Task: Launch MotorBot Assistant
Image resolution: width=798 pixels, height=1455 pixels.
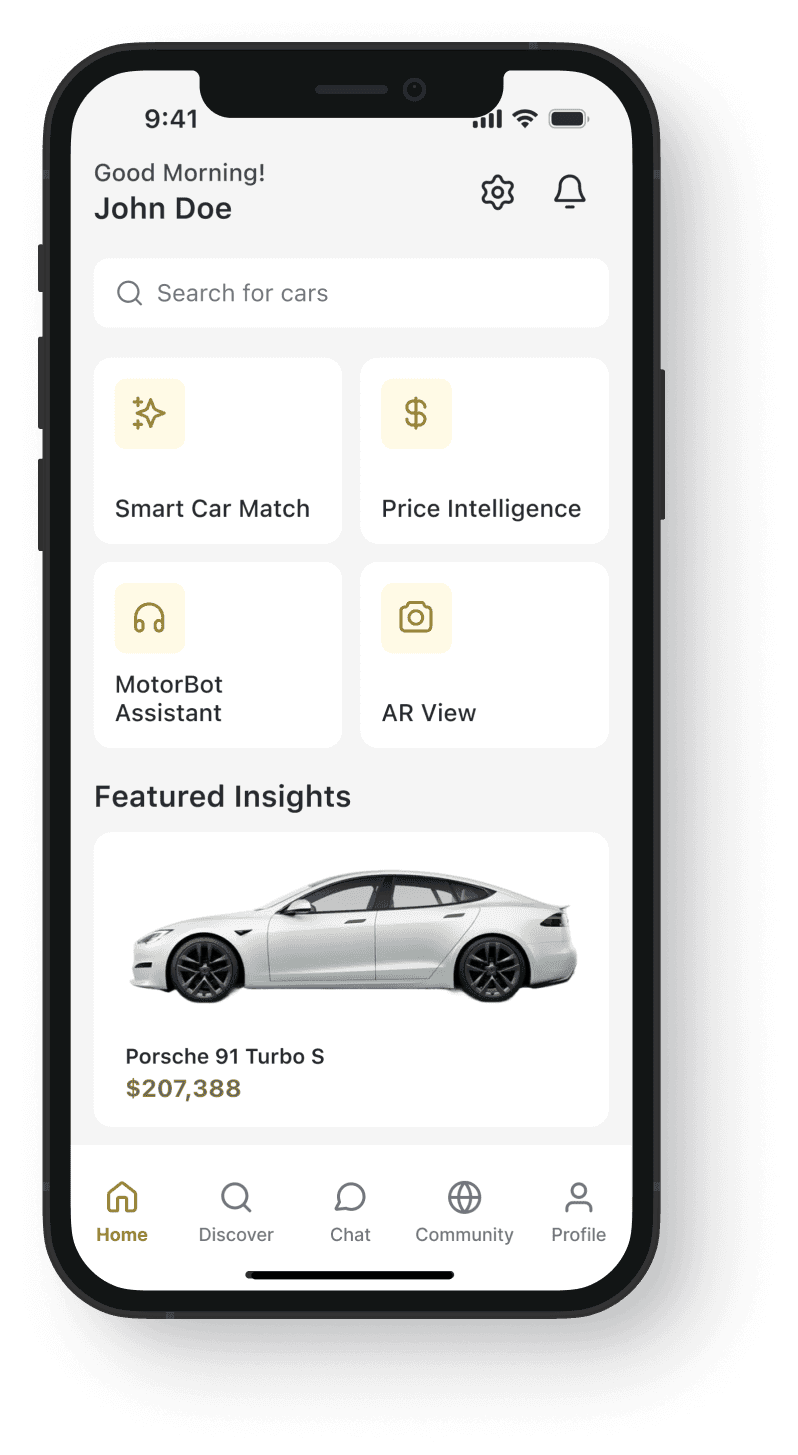Action: [x=218, y=655]
